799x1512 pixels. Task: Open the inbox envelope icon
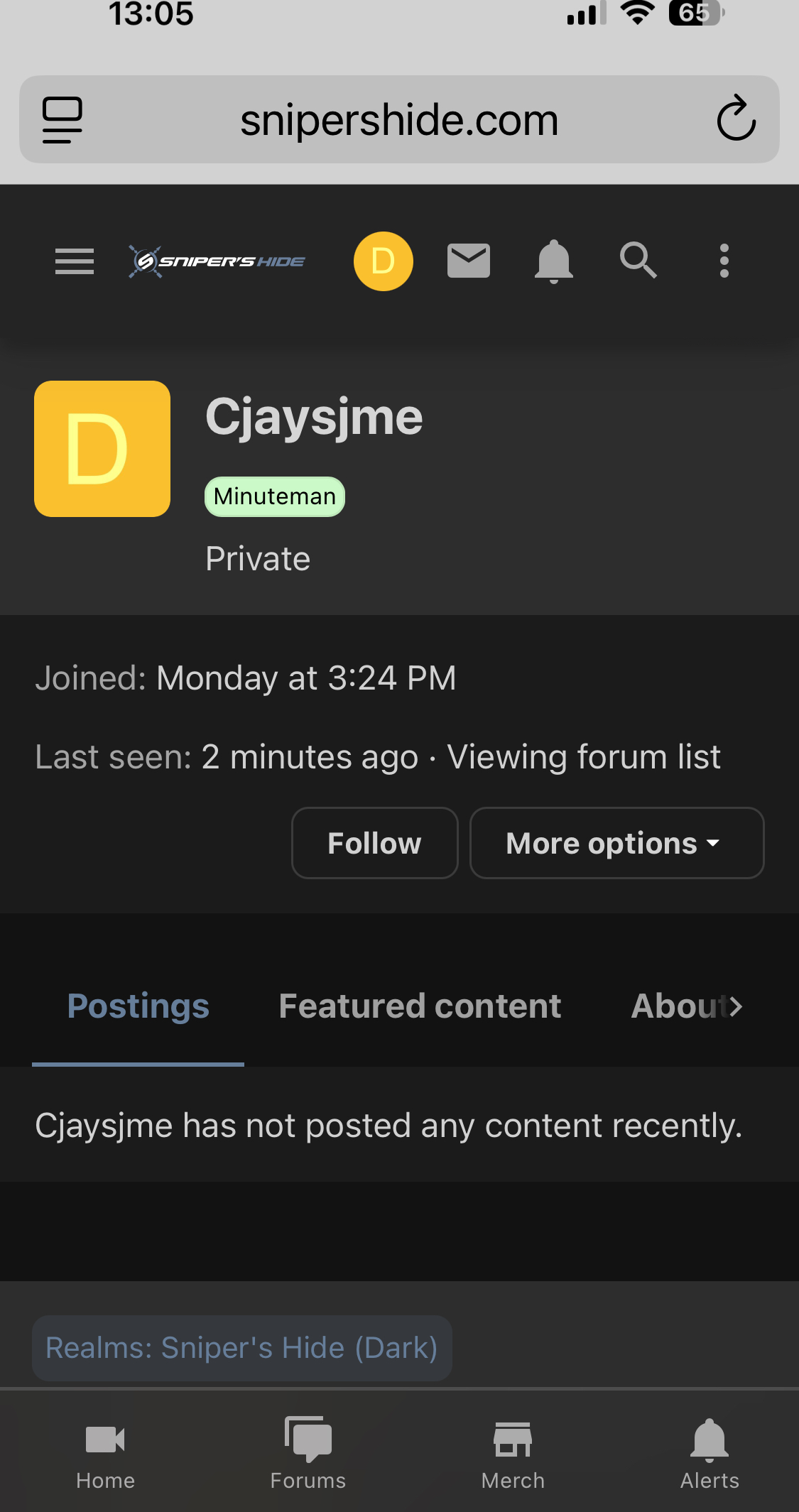469,261
